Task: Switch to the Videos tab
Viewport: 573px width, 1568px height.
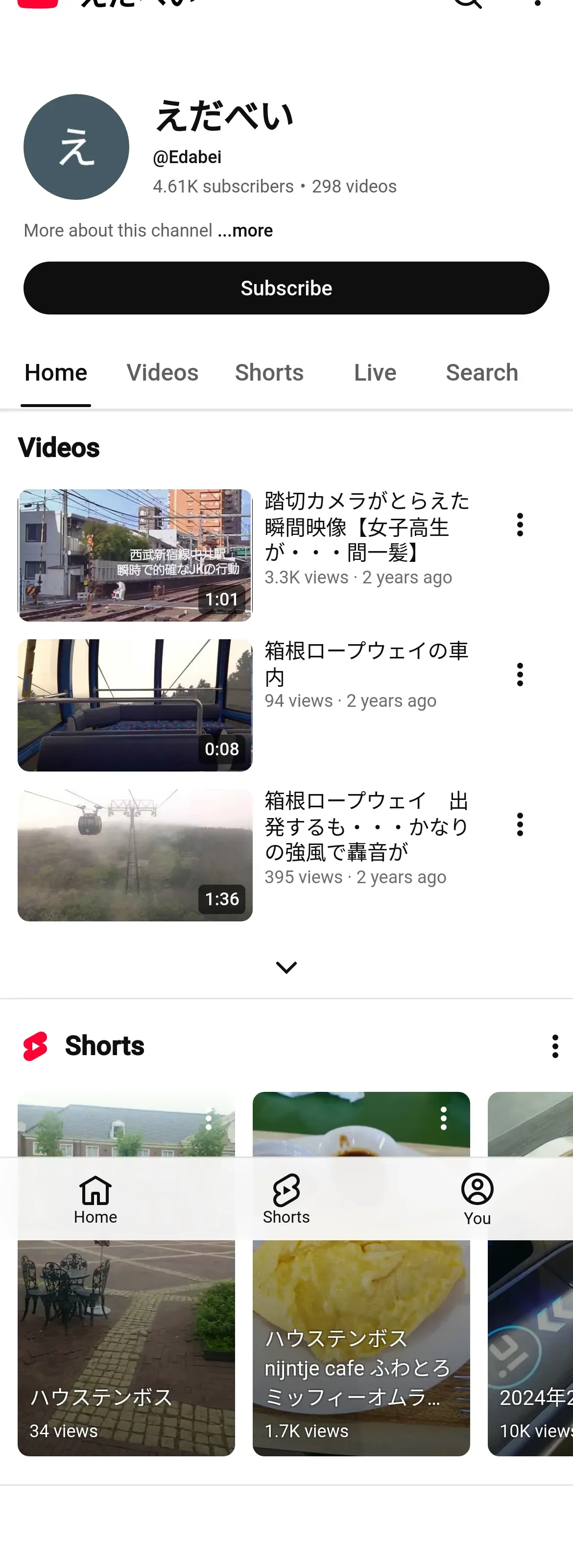Action: [163, 372]
